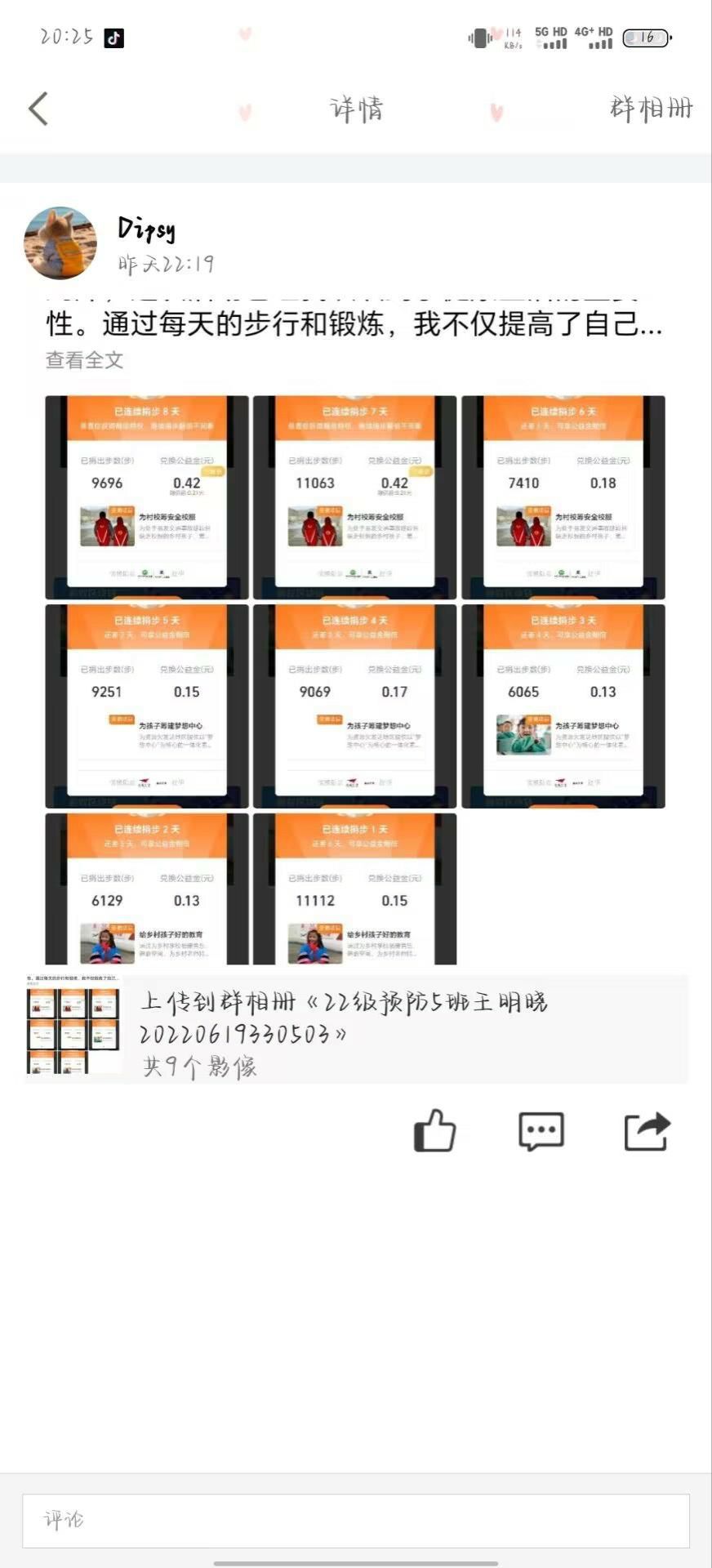Open the screenshot showing 11063 steps

click(x=354, y=497)
